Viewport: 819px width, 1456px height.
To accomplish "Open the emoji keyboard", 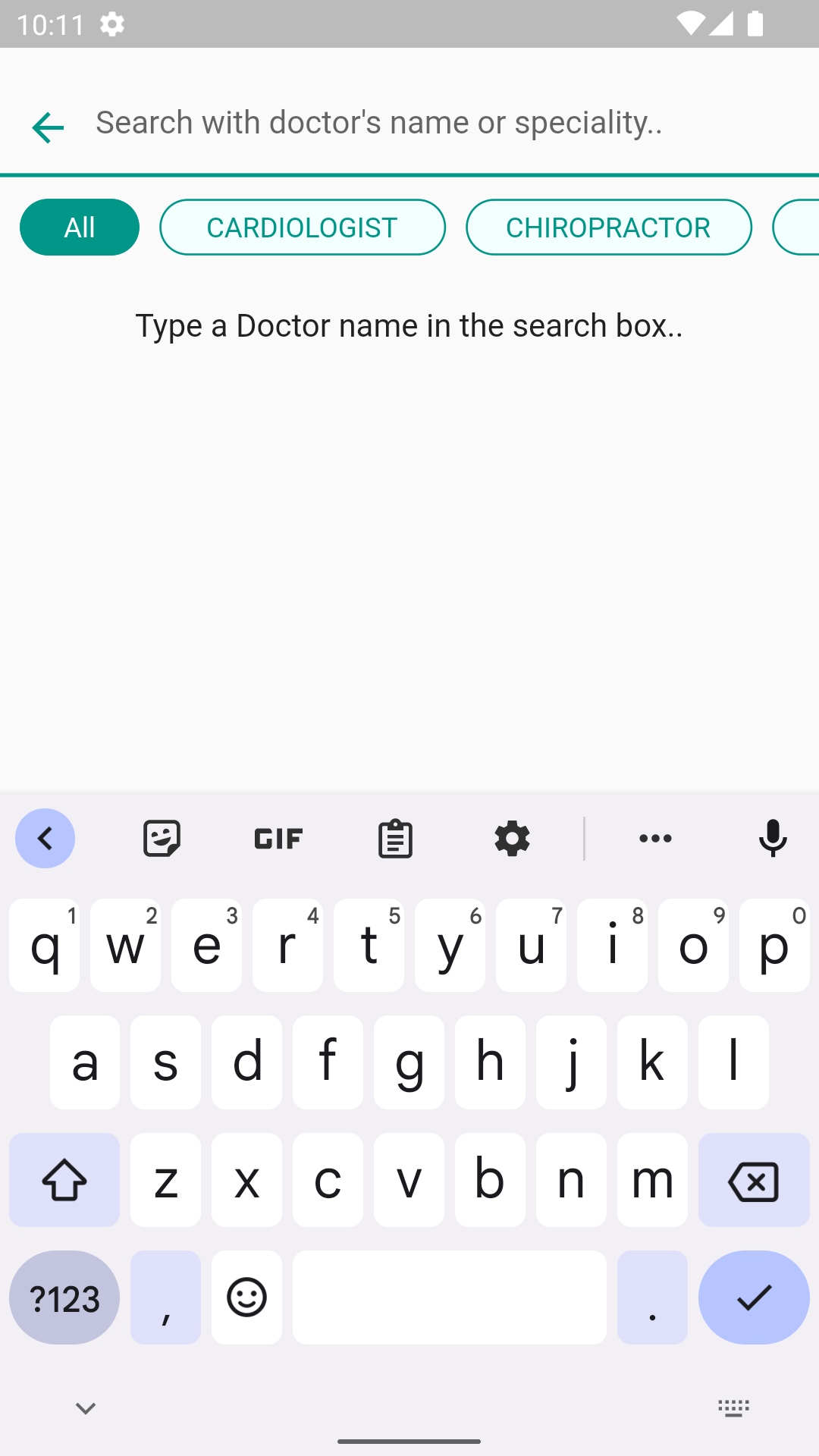I will (x=246, y=1298).
